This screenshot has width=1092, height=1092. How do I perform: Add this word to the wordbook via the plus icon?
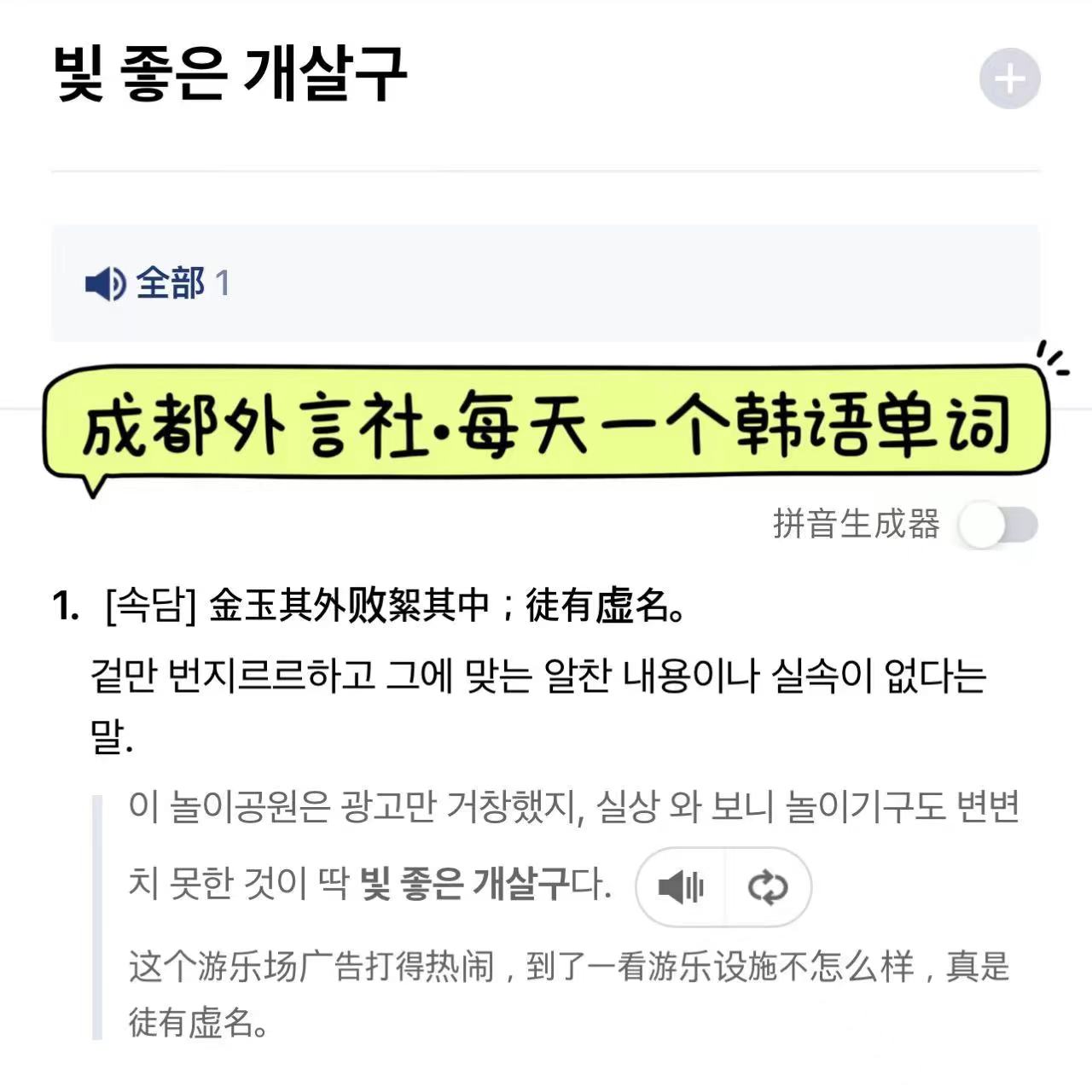point(1009,79)
